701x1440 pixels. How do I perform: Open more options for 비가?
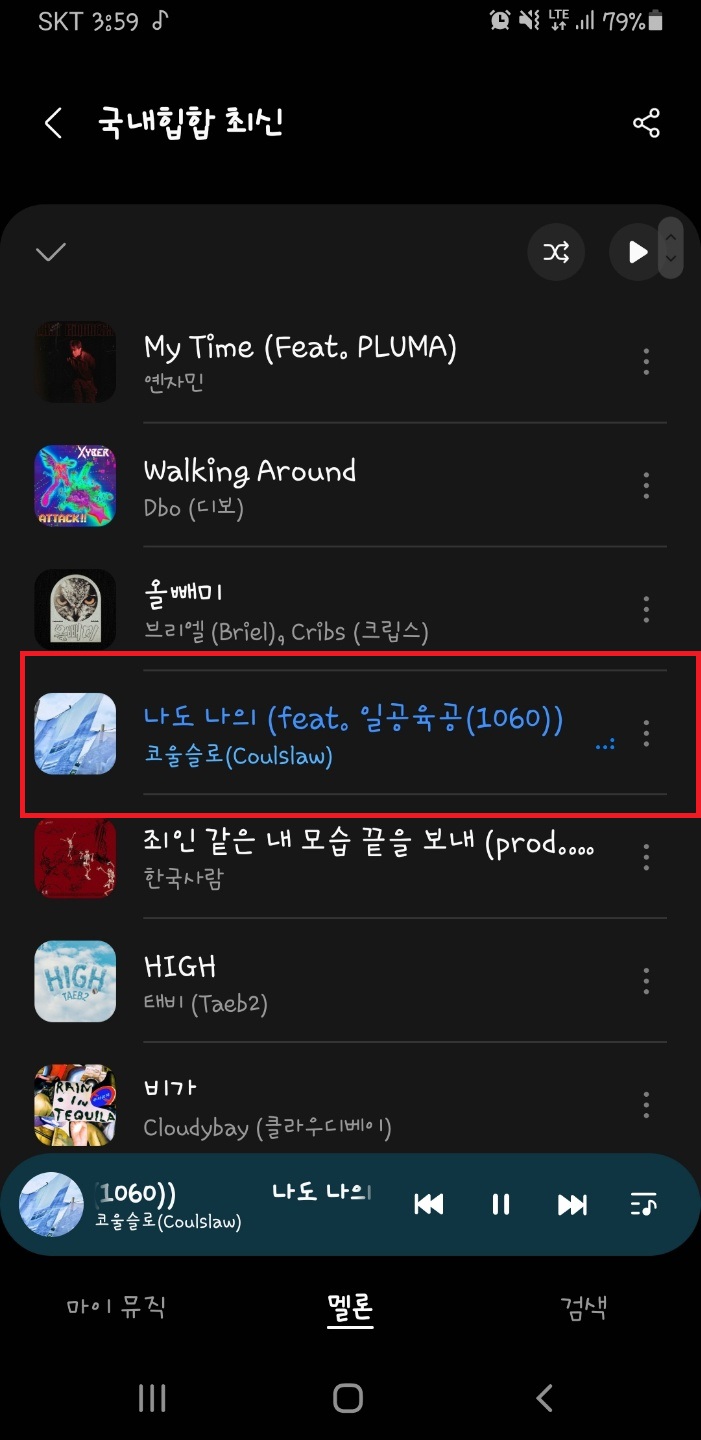[x=646, y=1105]
